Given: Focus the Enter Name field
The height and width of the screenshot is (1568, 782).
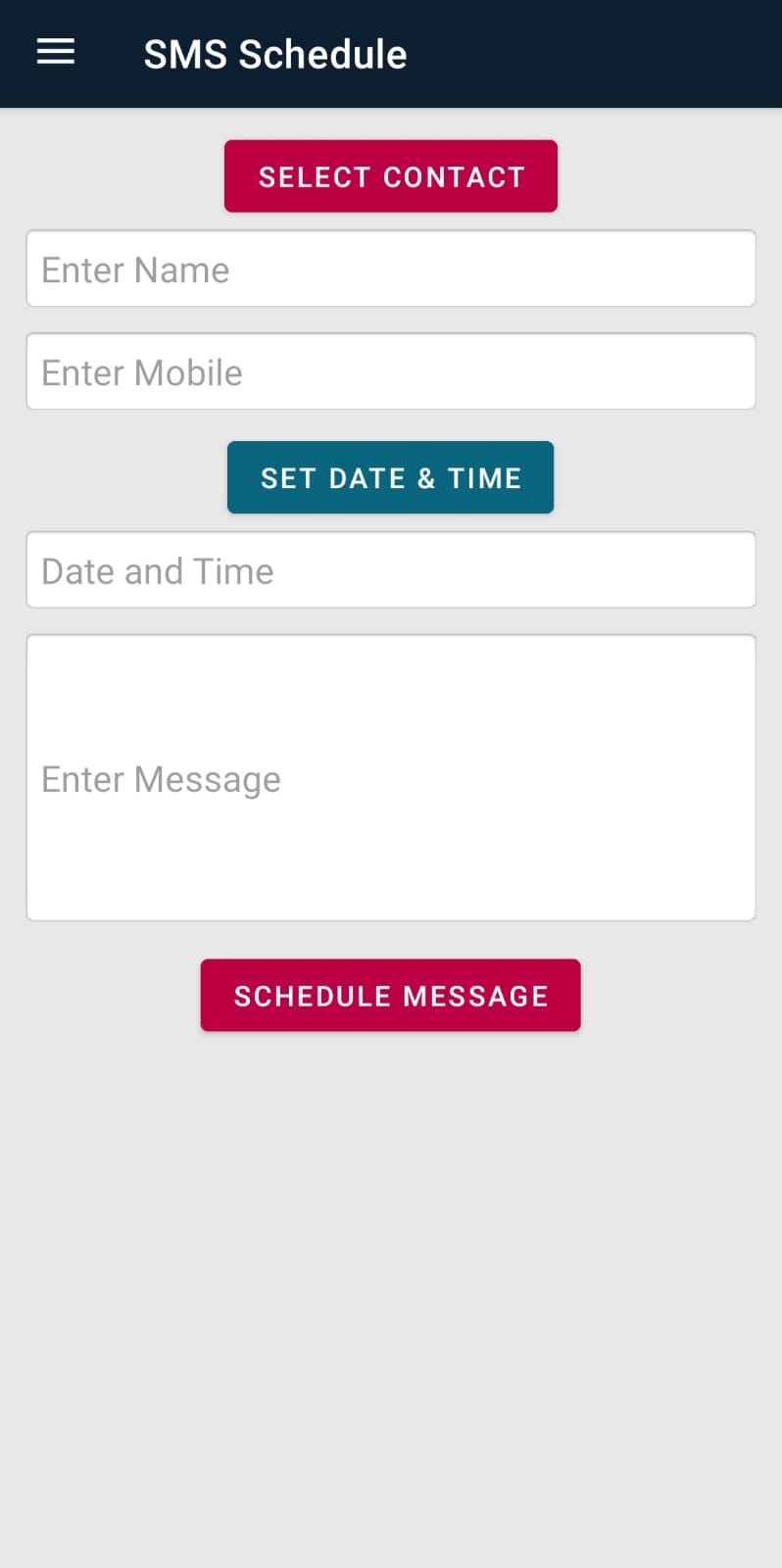Looking at the screenshot, I should 391,269.
